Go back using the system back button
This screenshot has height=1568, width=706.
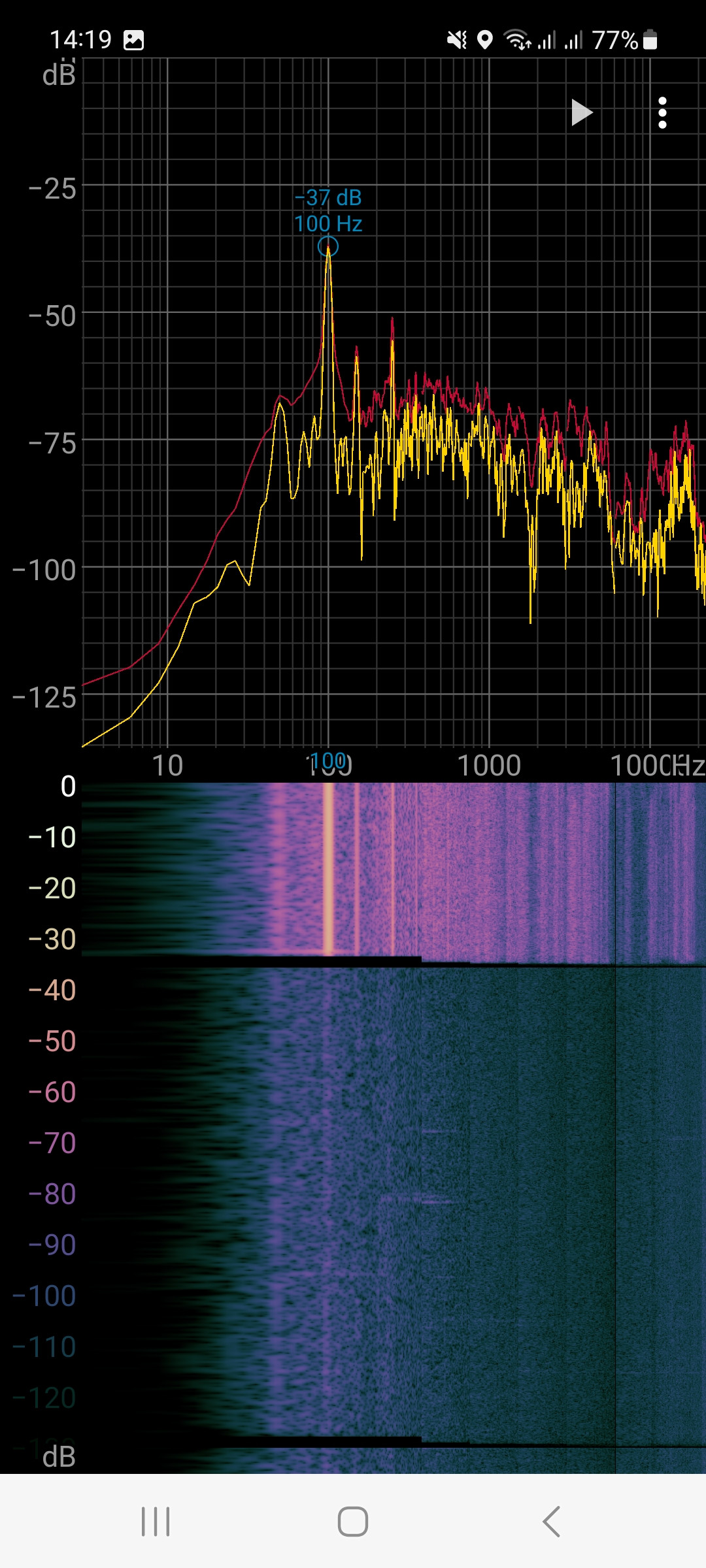[x=552, y=1522]
